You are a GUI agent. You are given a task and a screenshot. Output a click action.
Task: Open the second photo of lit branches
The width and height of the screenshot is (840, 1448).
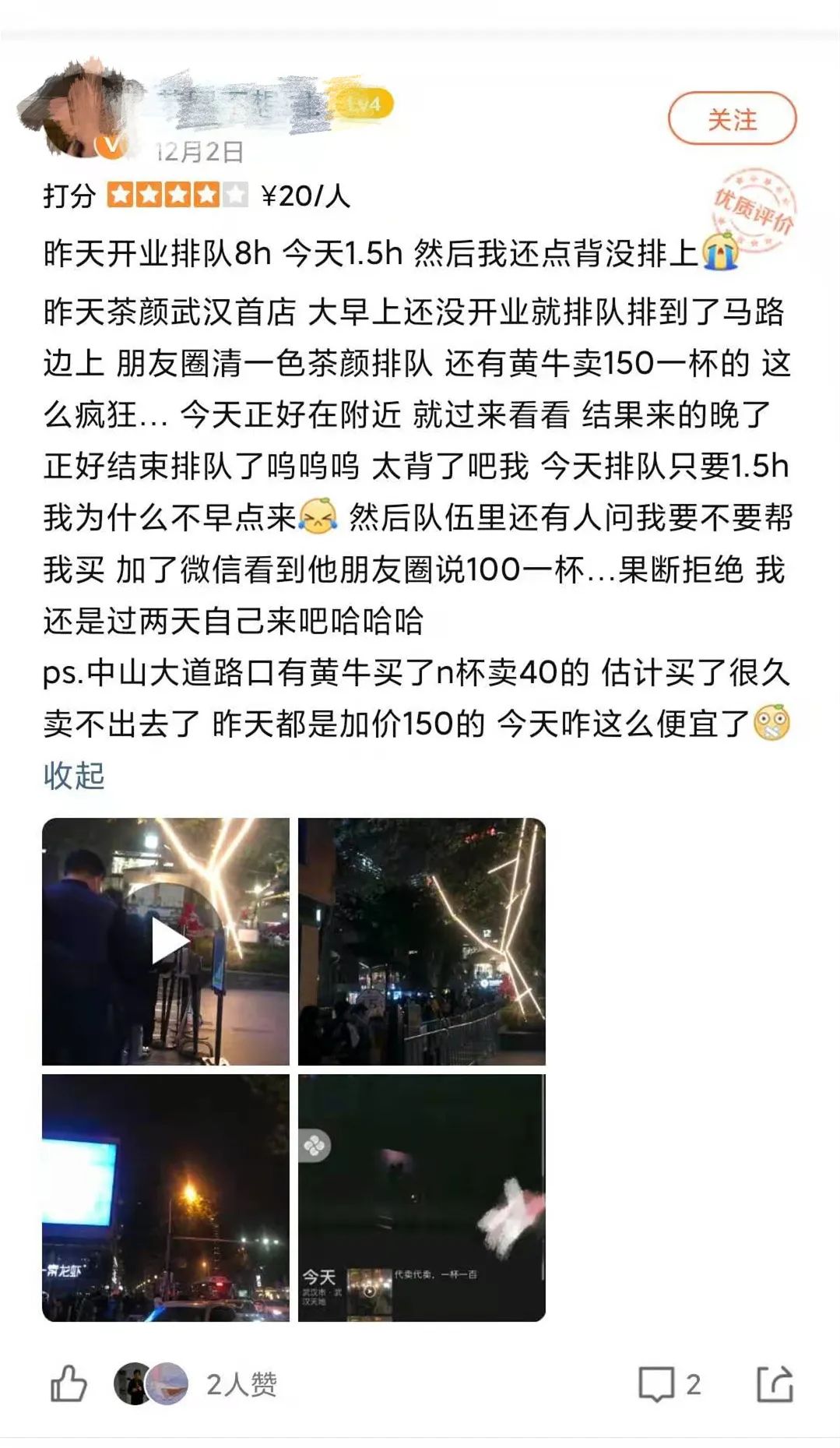(x=421, y=941)
